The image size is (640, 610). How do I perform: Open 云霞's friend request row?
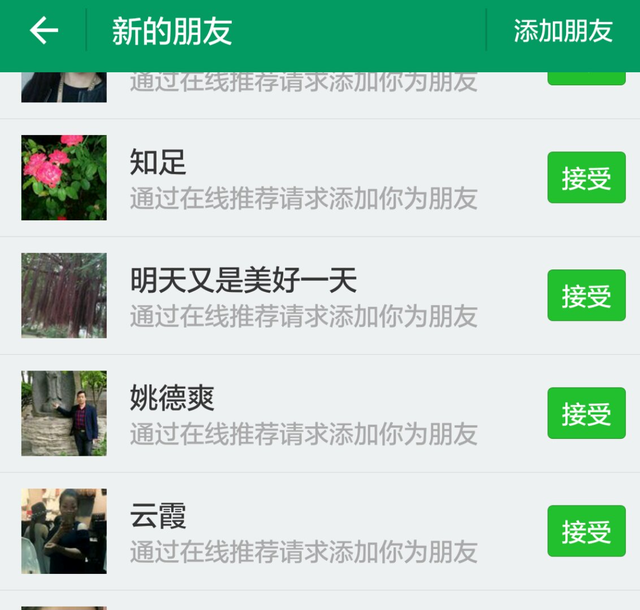[300, 532]
